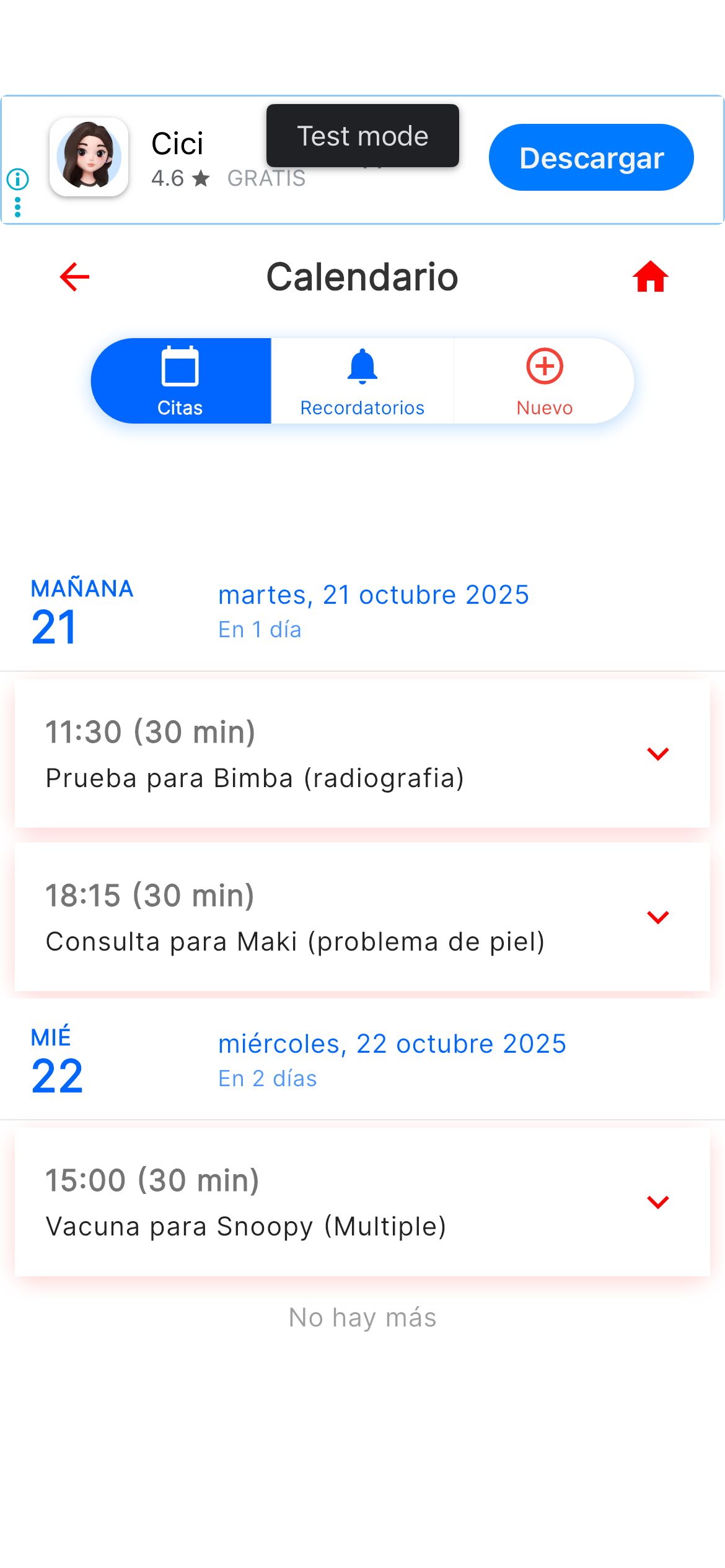Tap miércoles, 22 octubre 2025 heading
The image size is (725, 1568).
pos(392,1043)
